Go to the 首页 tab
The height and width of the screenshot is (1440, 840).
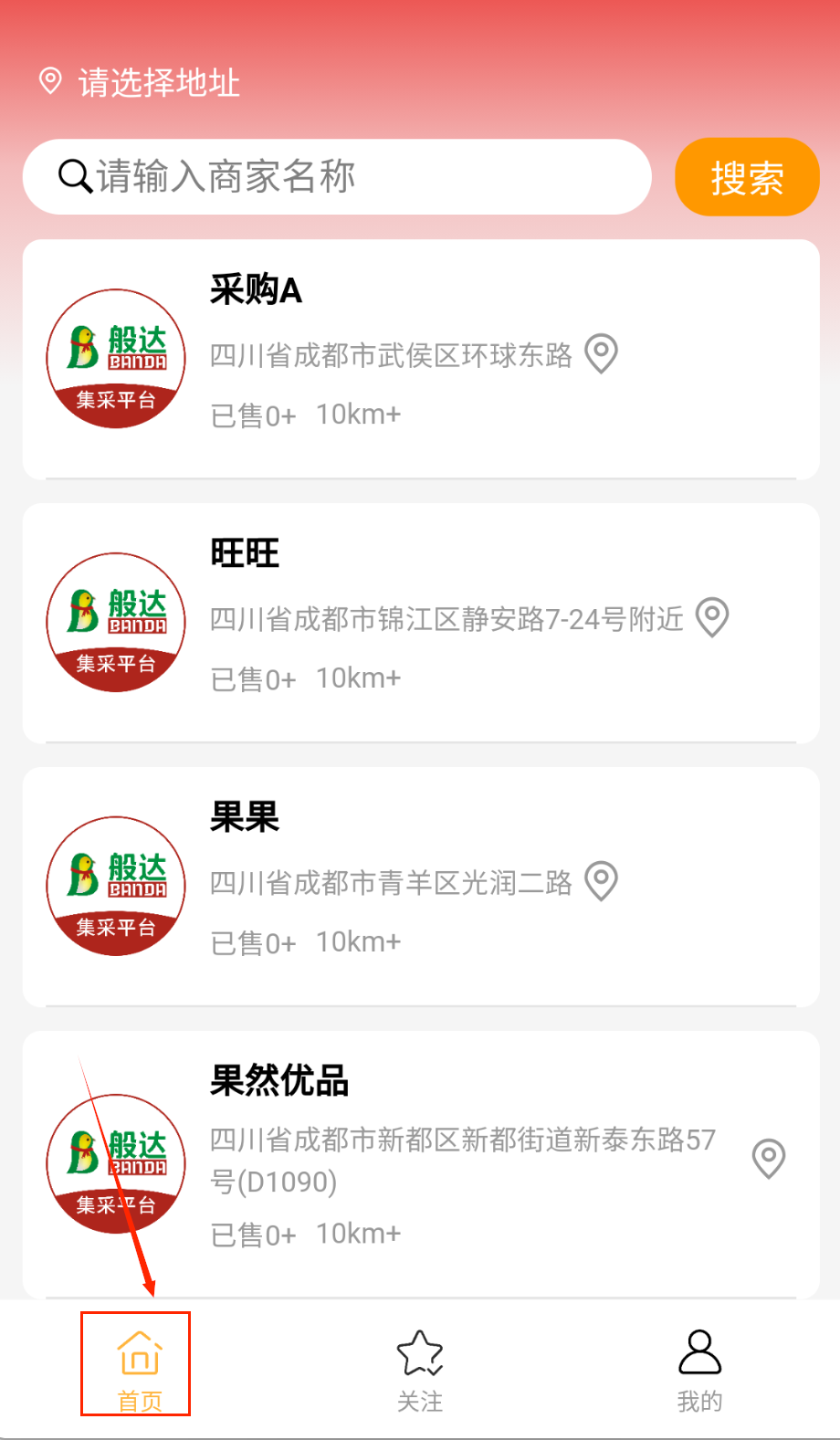tap(139, 1367)
